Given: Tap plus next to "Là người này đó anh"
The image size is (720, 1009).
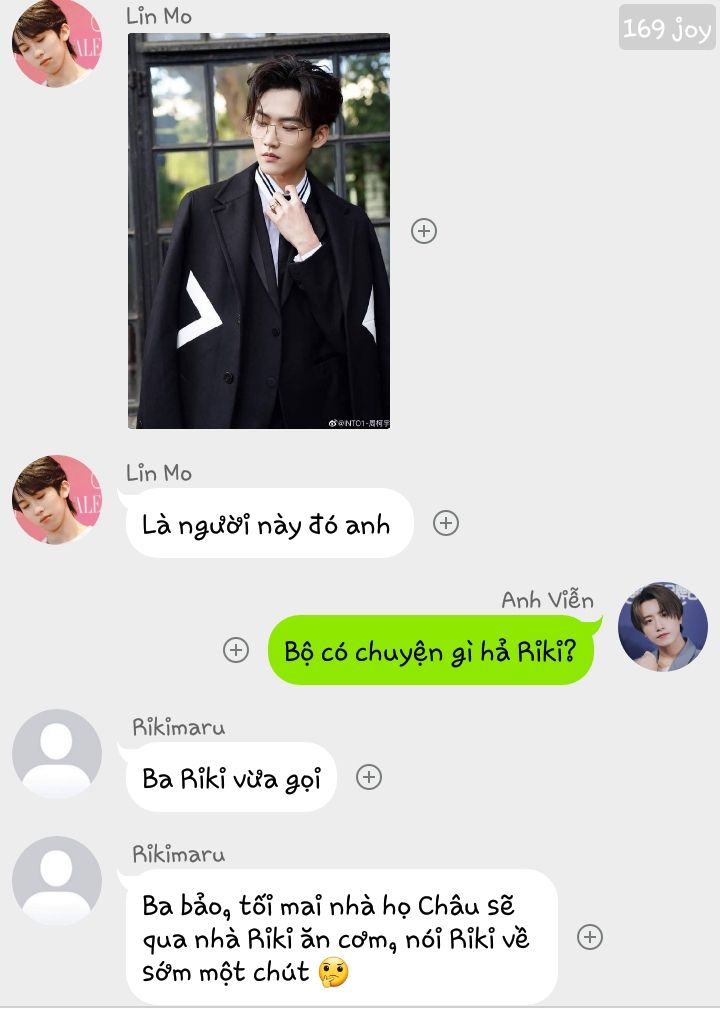Looking at the screenshot, I should [x=446, y=523].
